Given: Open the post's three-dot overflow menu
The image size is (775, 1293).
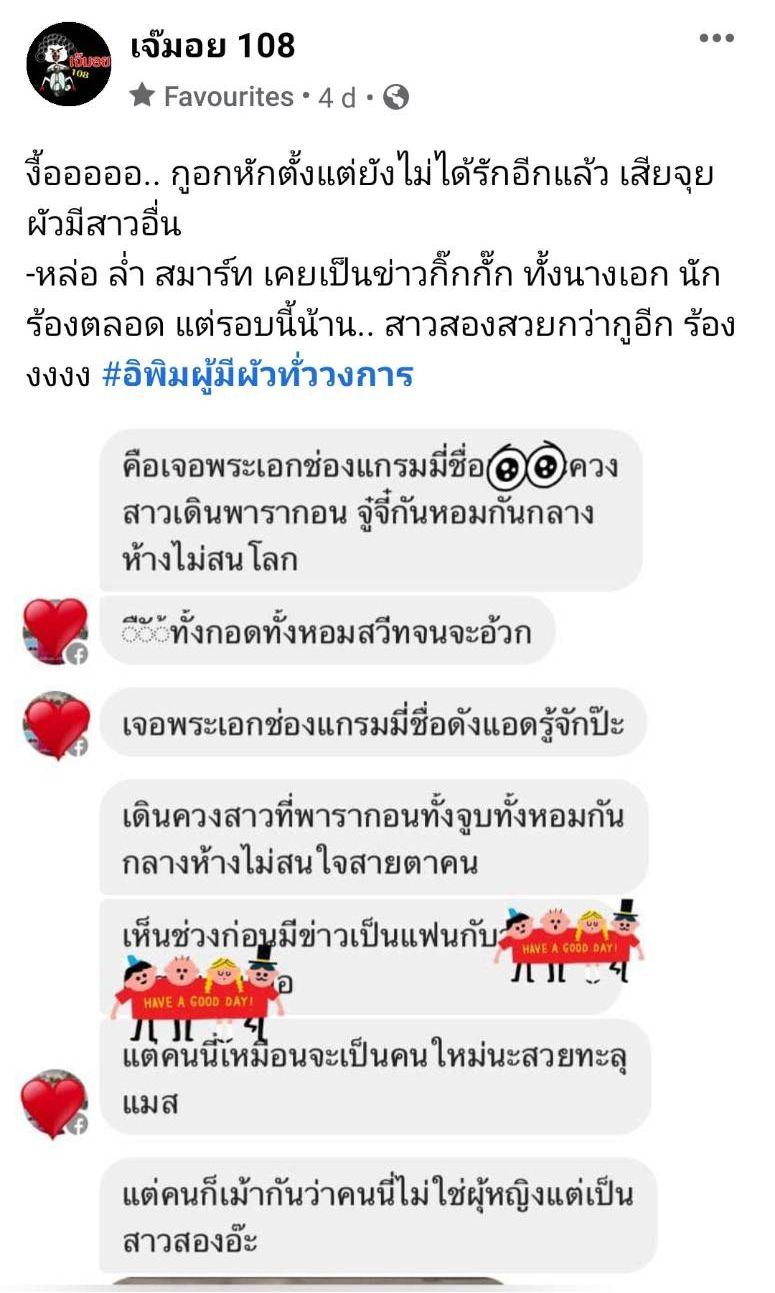Looking at the screenshot, I should tap(716, 39).
